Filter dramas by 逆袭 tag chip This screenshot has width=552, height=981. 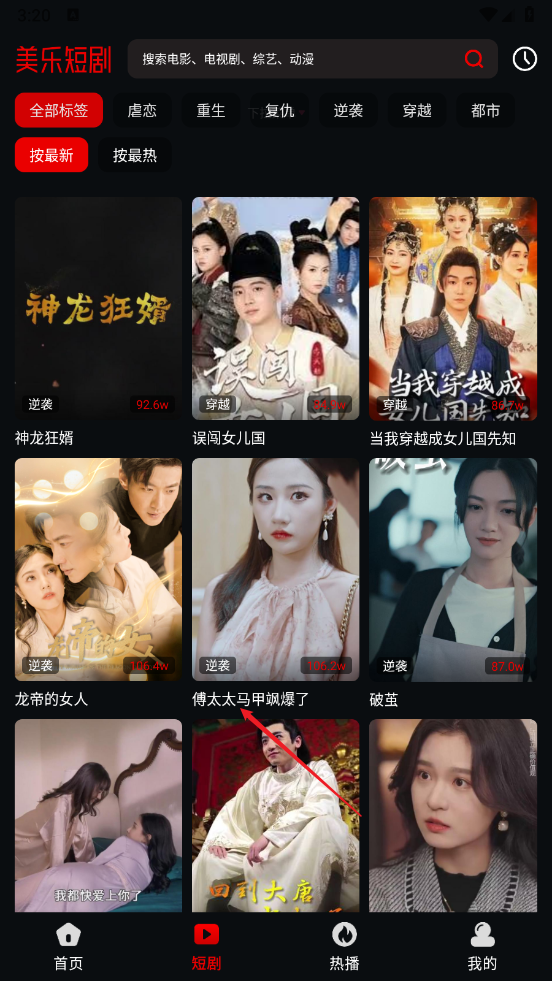(x=348, y=111)
